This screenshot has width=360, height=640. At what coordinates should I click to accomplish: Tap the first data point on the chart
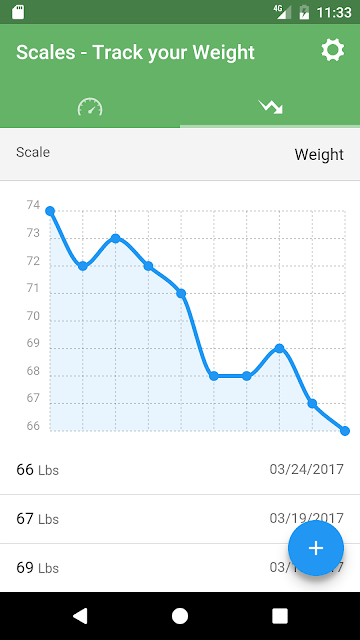coord(50,211)
